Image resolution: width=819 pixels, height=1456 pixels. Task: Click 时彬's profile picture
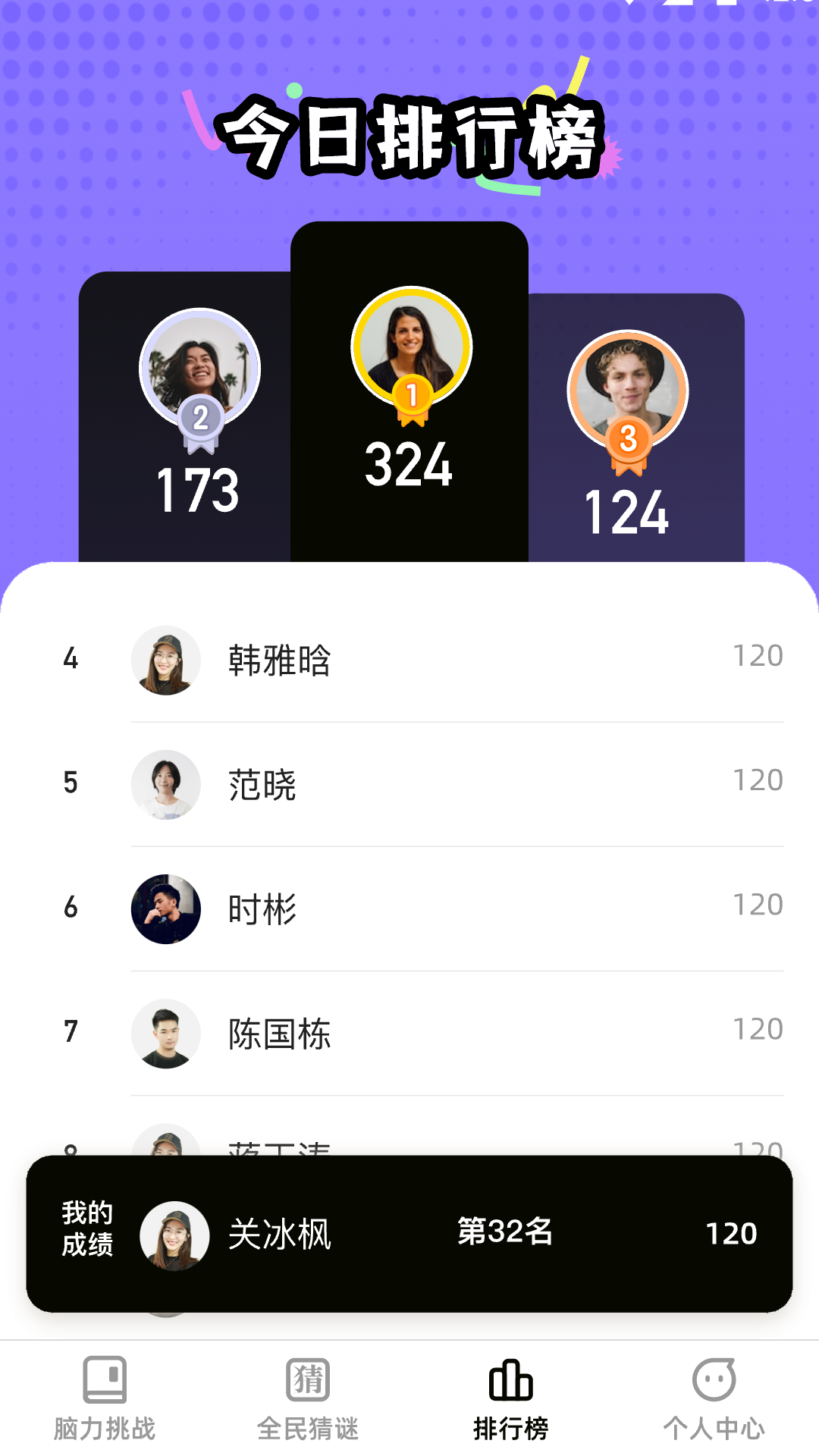(165, 909)
